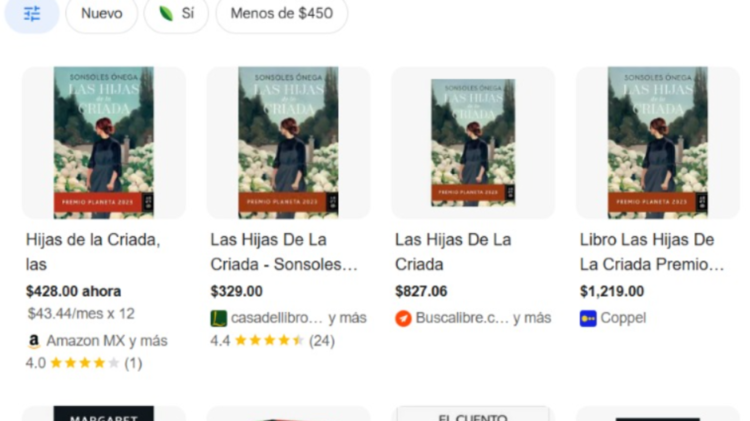Filter by Menos de $450

(x=281, y=14)
